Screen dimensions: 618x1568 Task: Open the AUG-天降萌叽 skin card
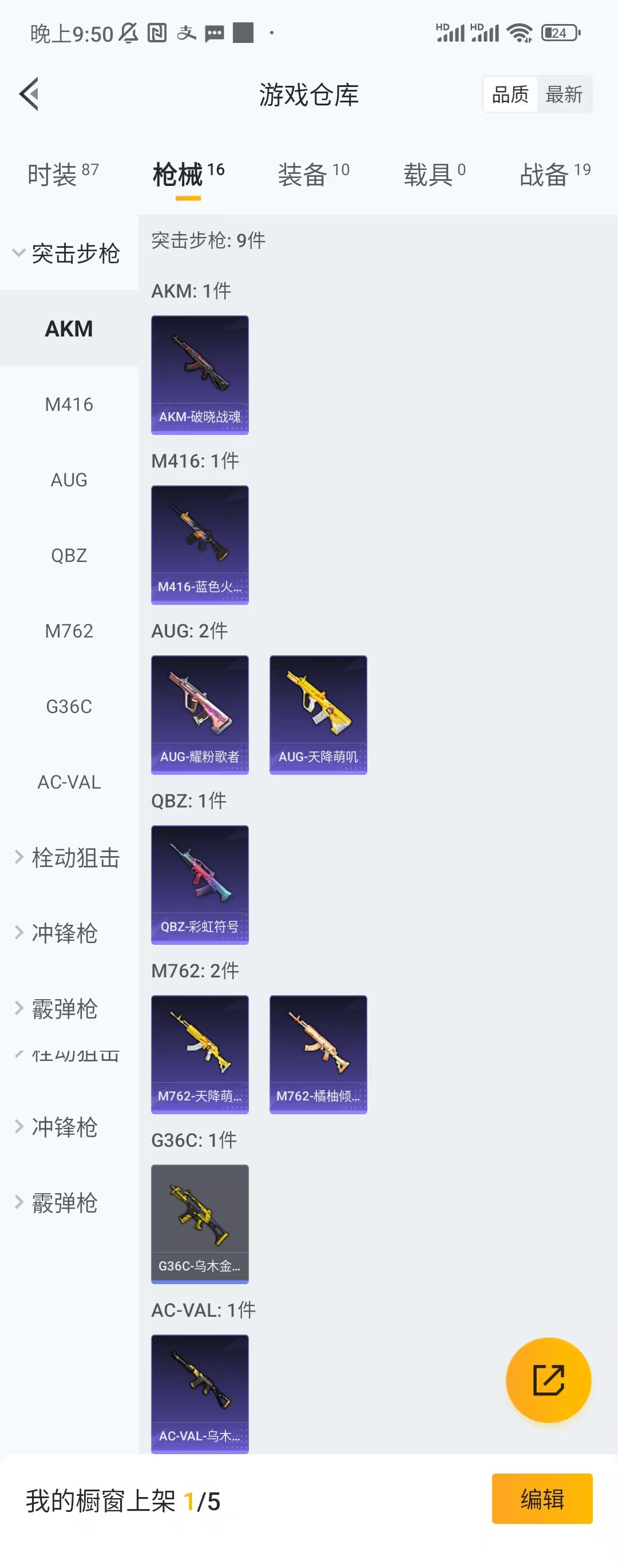[318, 715]
